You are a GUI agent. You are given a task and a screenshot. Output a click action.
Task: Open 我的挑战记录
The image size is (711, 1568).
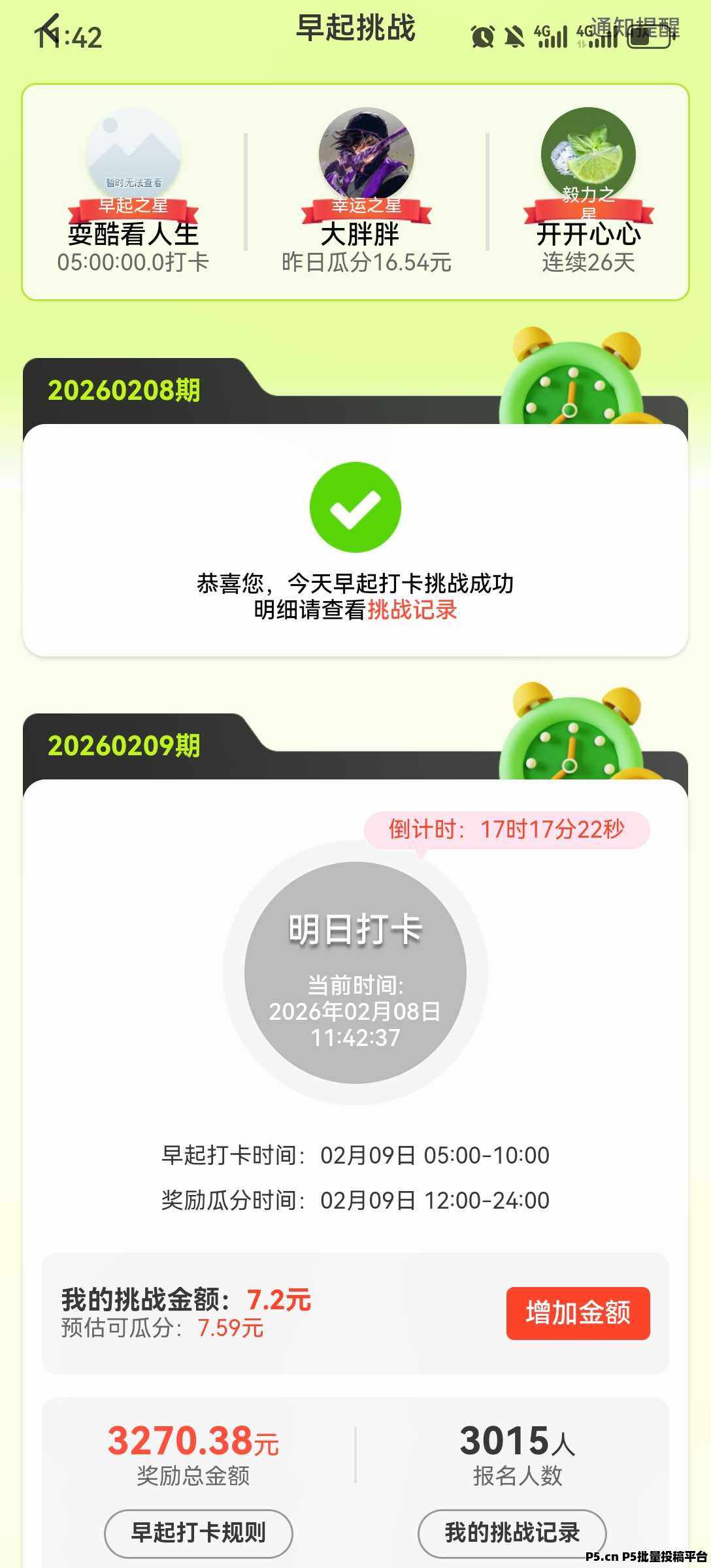click(x=512, y=1532)
